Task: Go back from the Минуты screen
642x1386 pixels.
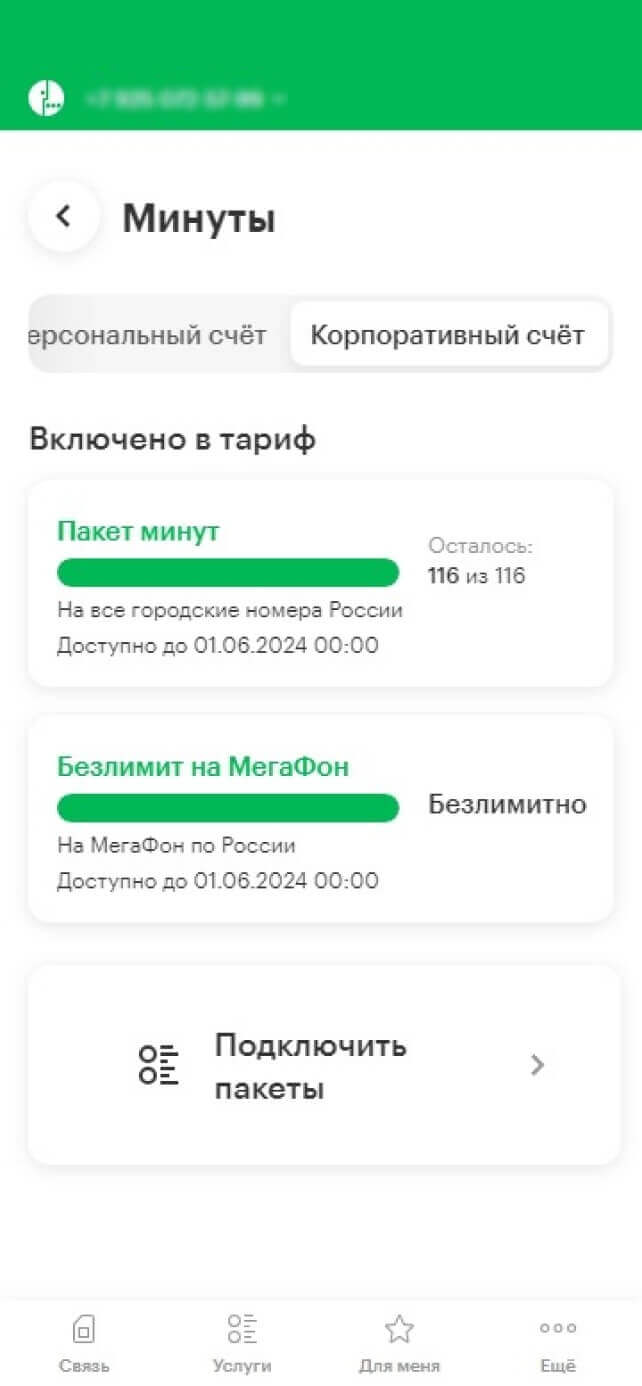Action: click(64, 216)
